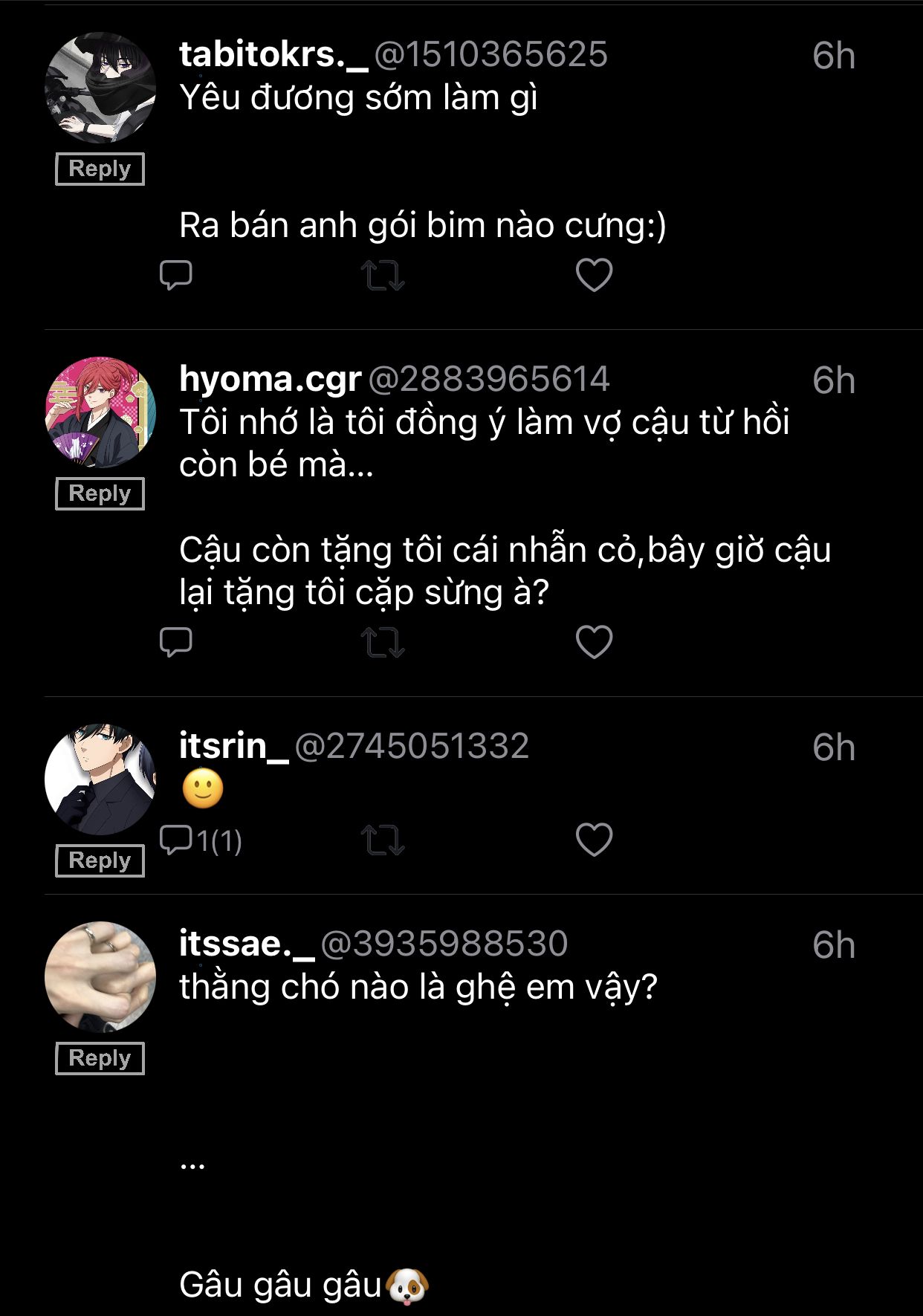
Task: Tap Reply button under tabitokrs._ avatar
Action: [100, 169]
